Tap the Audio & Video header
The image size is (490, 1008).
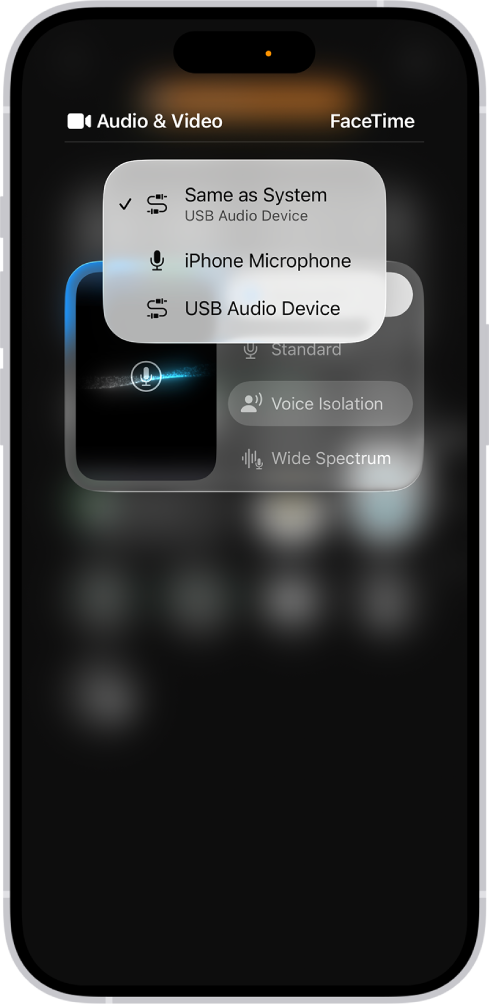145,121
